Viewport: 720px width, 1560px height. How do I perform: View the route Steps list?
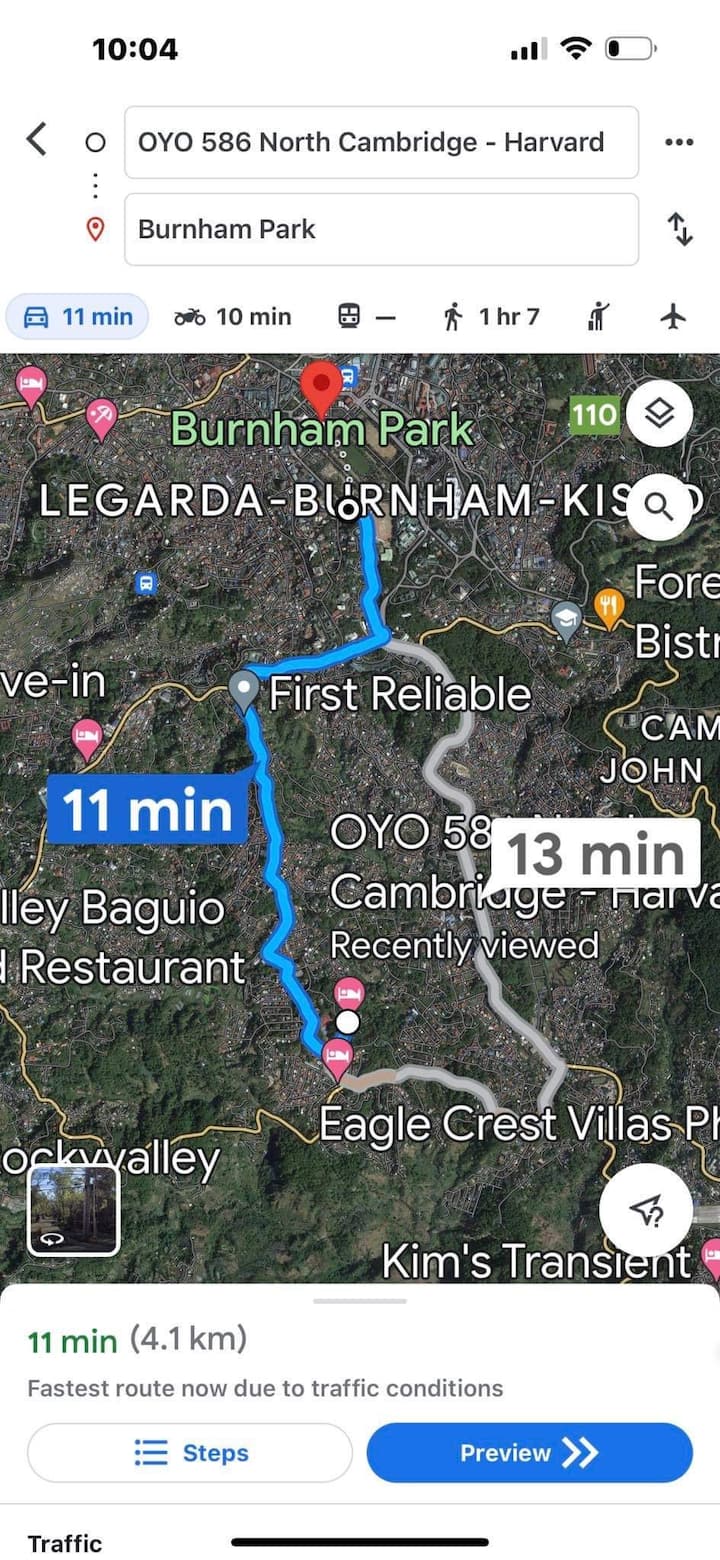190,1453
